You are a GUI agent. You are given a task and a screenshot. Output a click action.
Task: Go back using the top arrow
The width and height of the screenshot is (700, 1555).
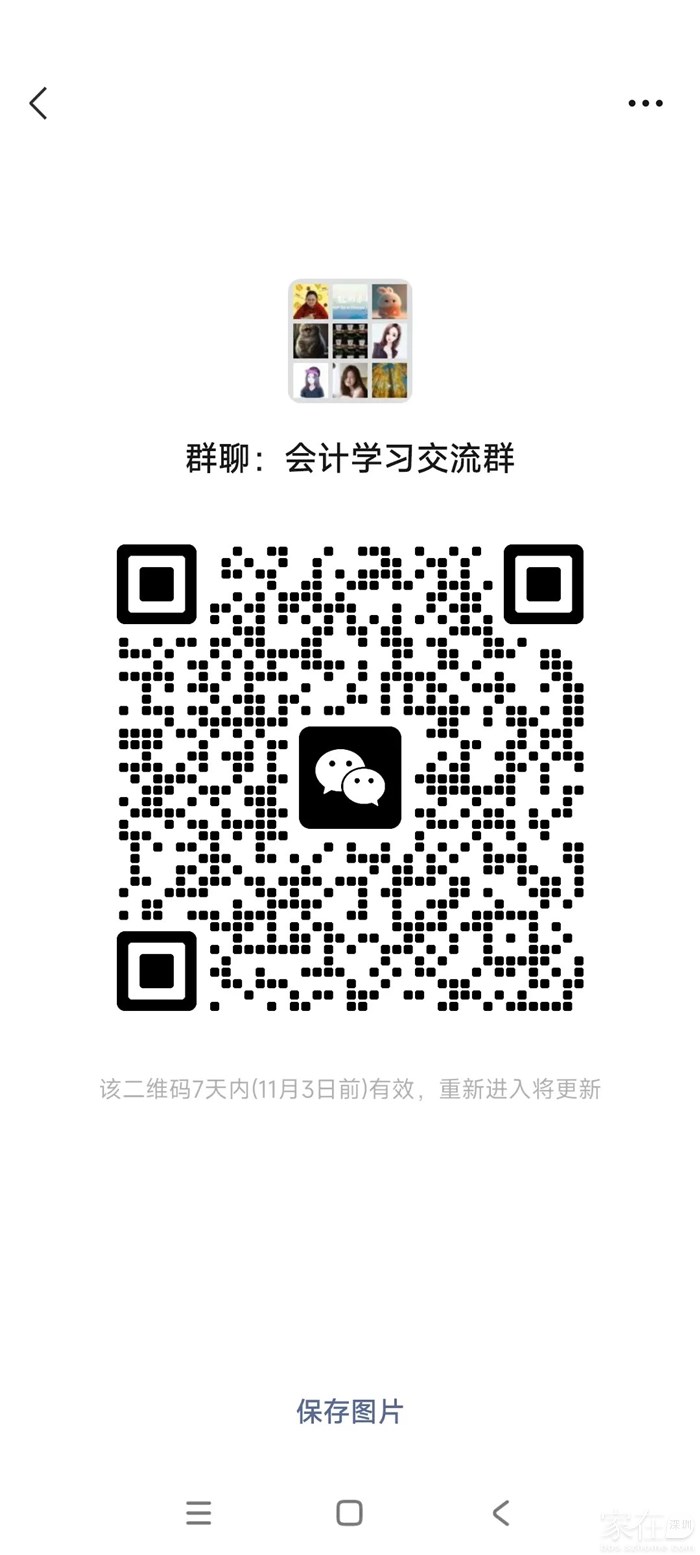tap(38, 103)
